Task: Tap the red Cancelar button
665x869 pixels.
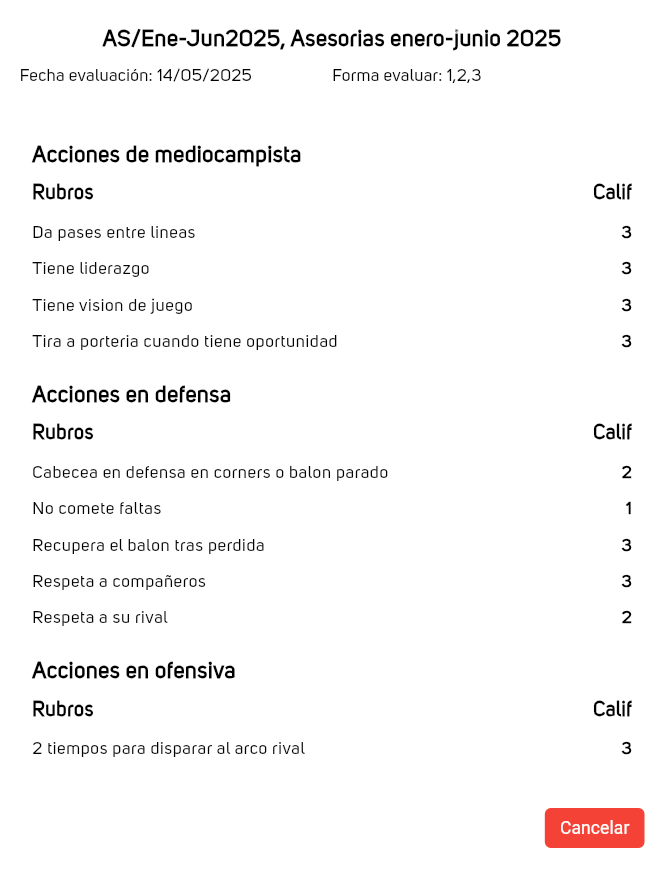Action: [594, 828]
